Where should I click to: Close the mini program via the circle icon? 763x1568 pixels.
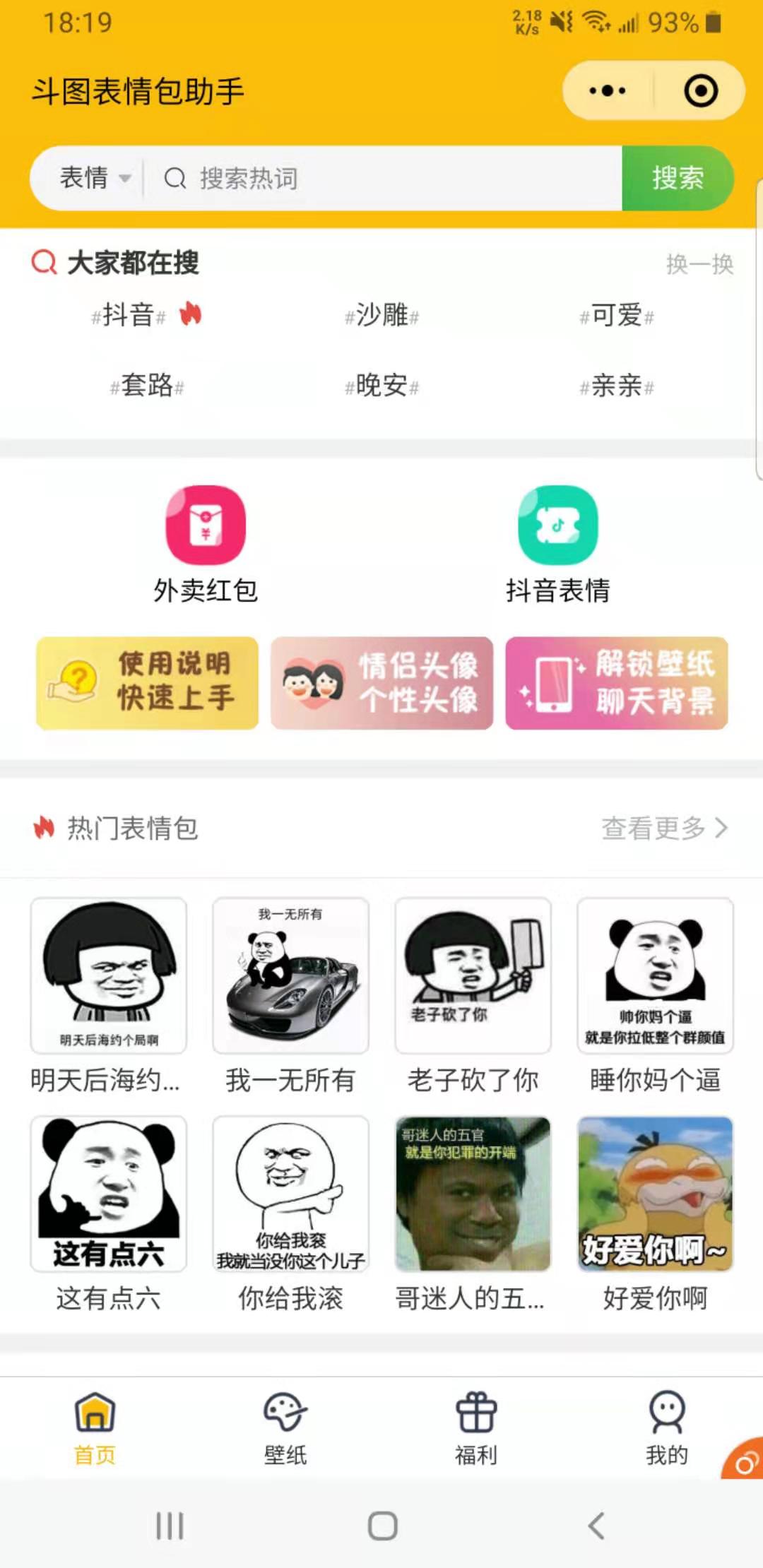point(701,90)
